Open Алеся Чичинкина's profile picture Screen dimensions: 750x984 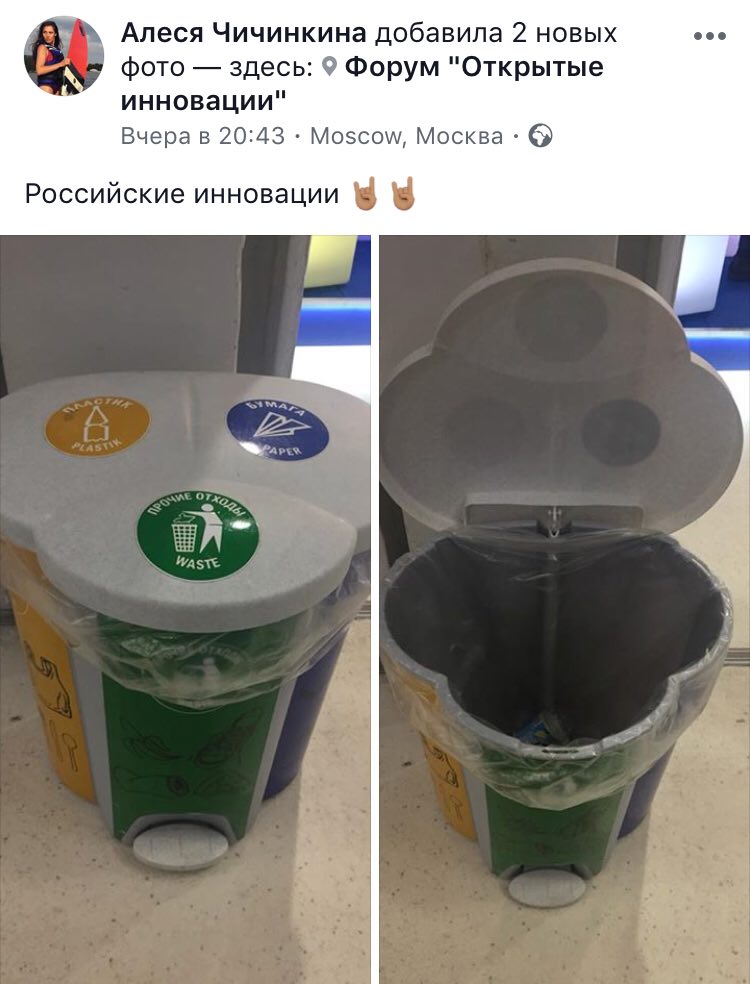[64, 56]
